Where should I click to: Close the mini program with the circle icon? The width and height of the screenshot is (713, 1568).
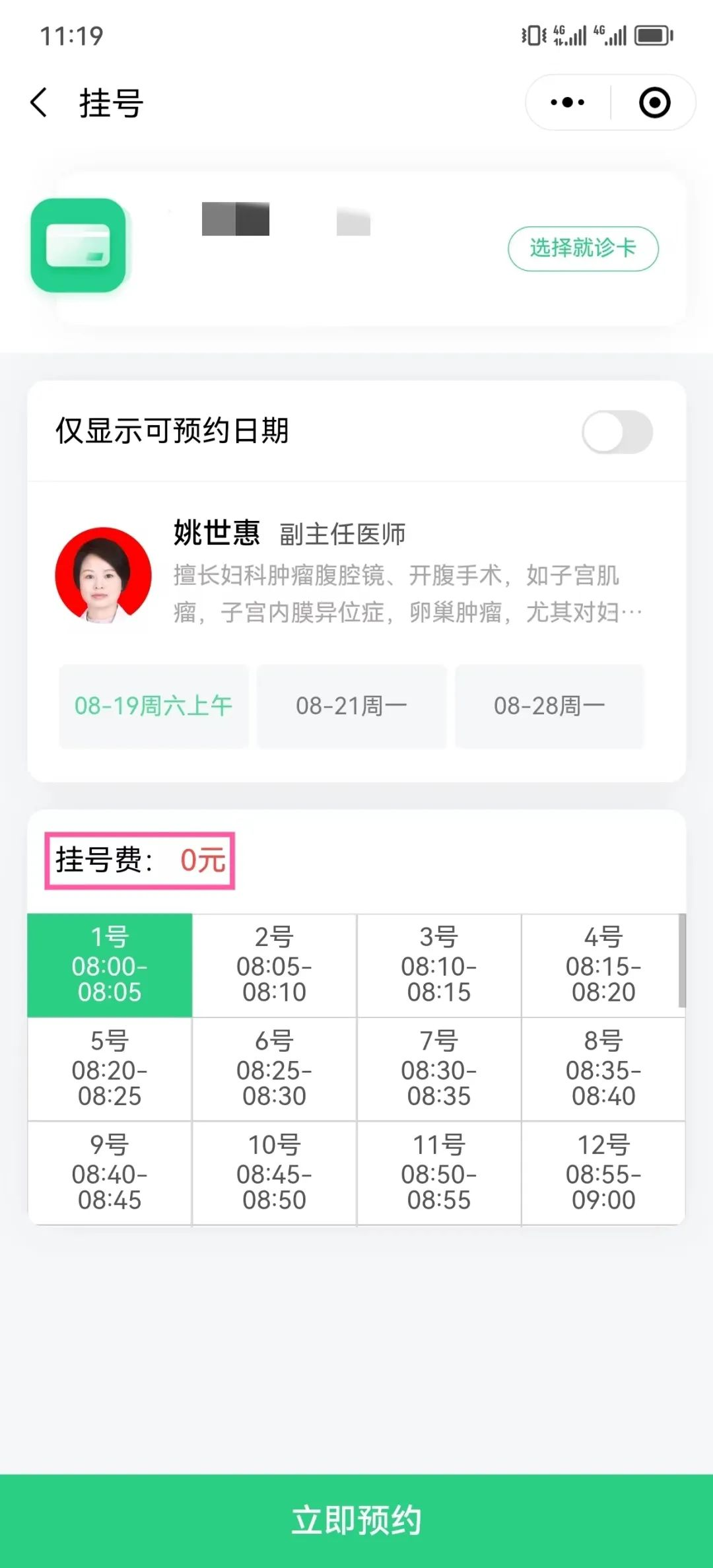click(654, 102)
